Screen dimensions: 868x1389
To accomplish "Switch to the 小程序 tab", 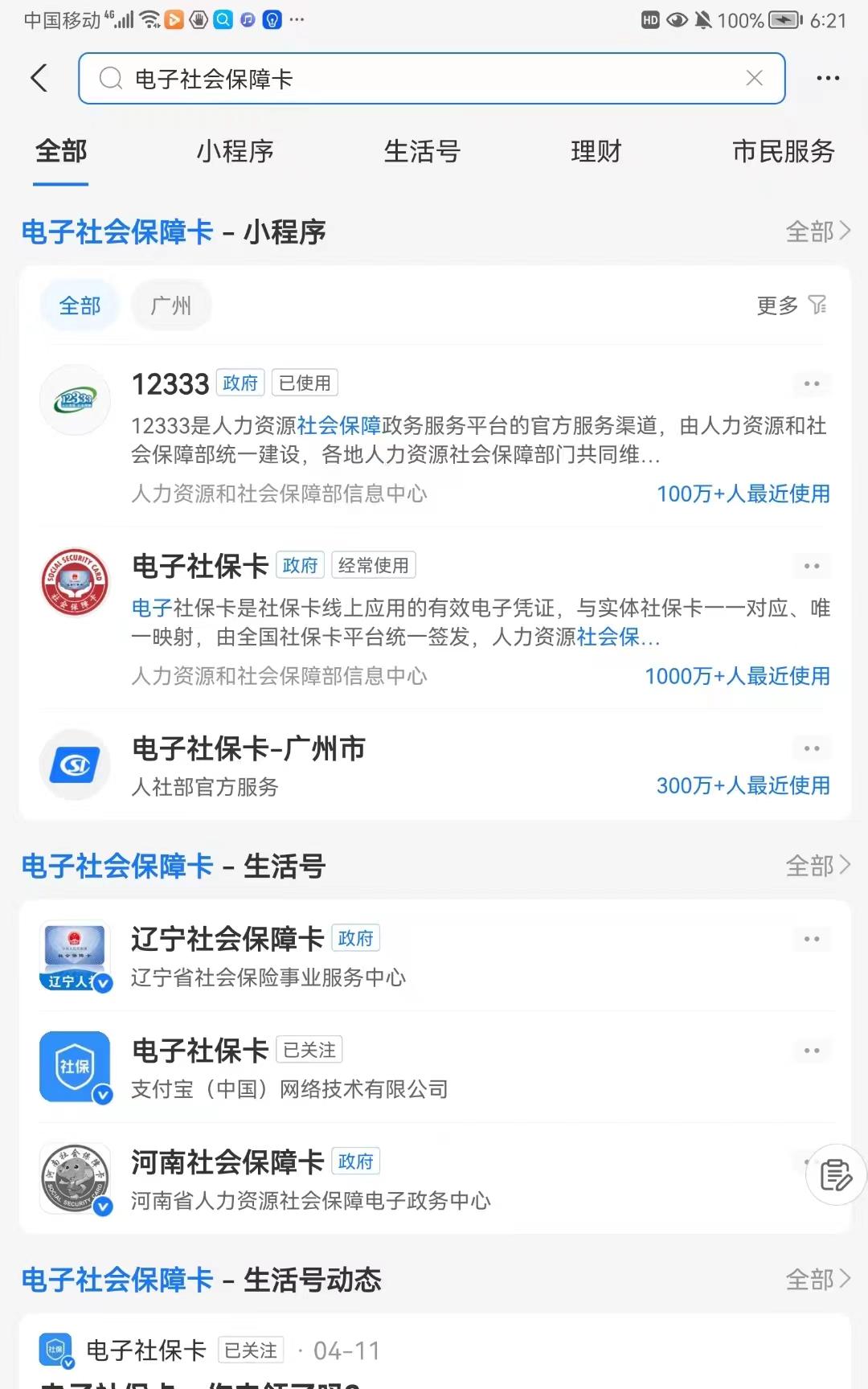I will click(x=235, y=151).
